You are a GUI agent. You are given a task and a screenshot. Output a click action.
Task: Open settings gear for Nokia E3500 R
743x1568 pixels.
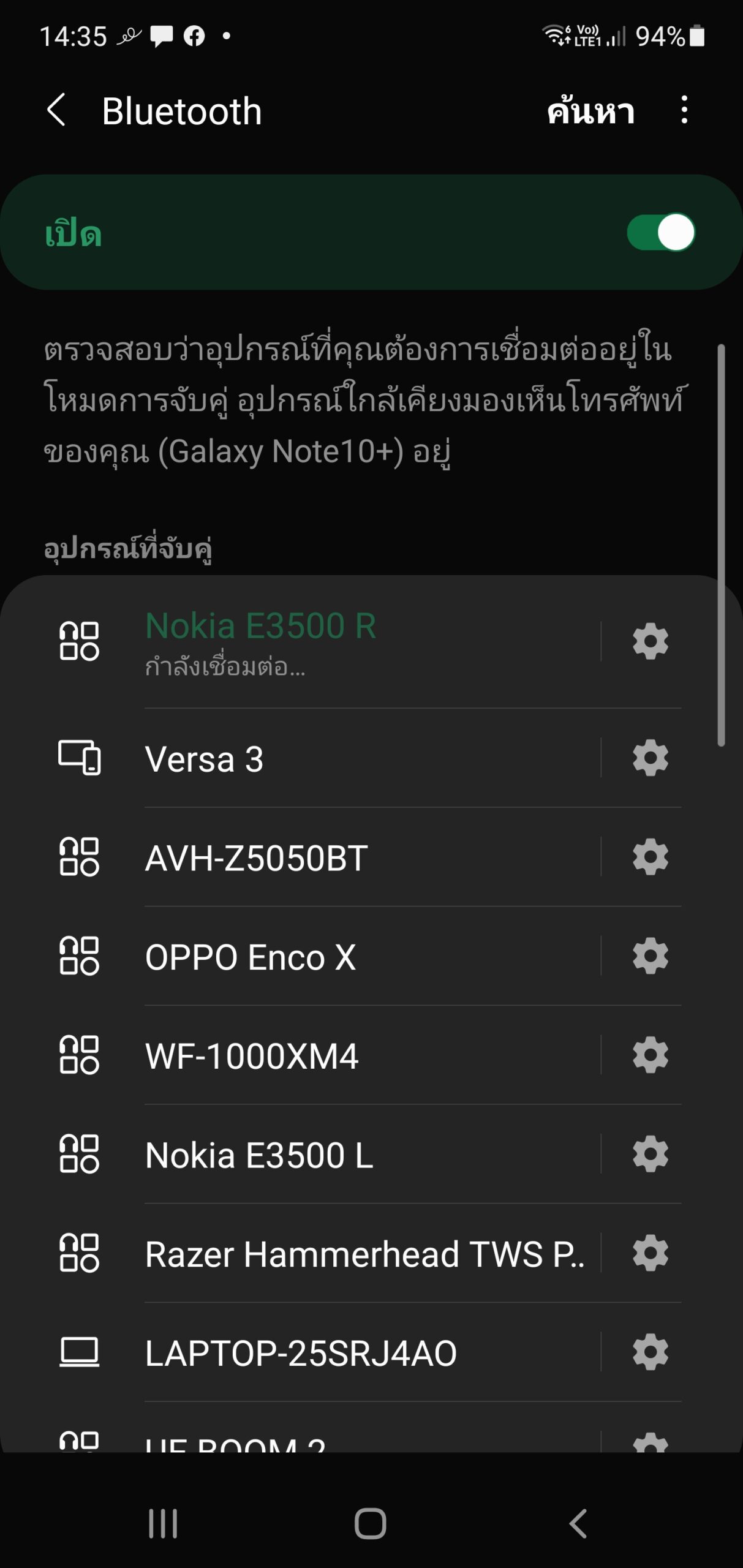650,641
